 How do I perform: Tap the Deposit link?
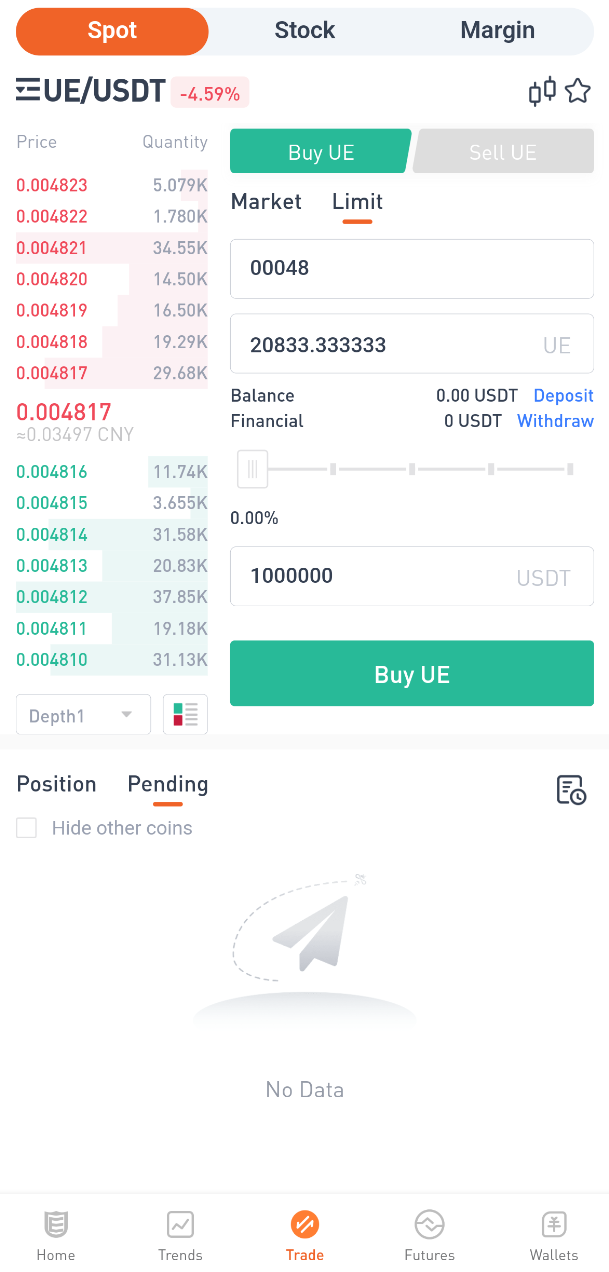pyautogui.click(x=563, y=396)
